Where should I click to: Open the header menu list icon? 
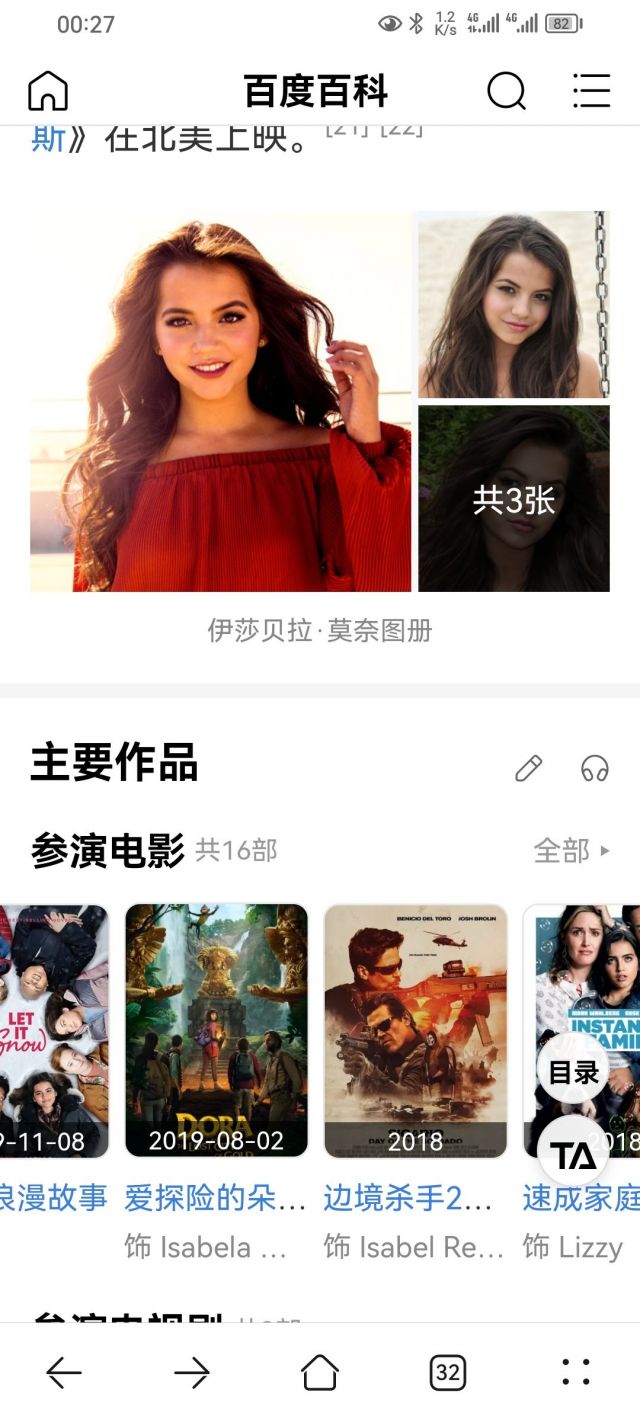591,92
